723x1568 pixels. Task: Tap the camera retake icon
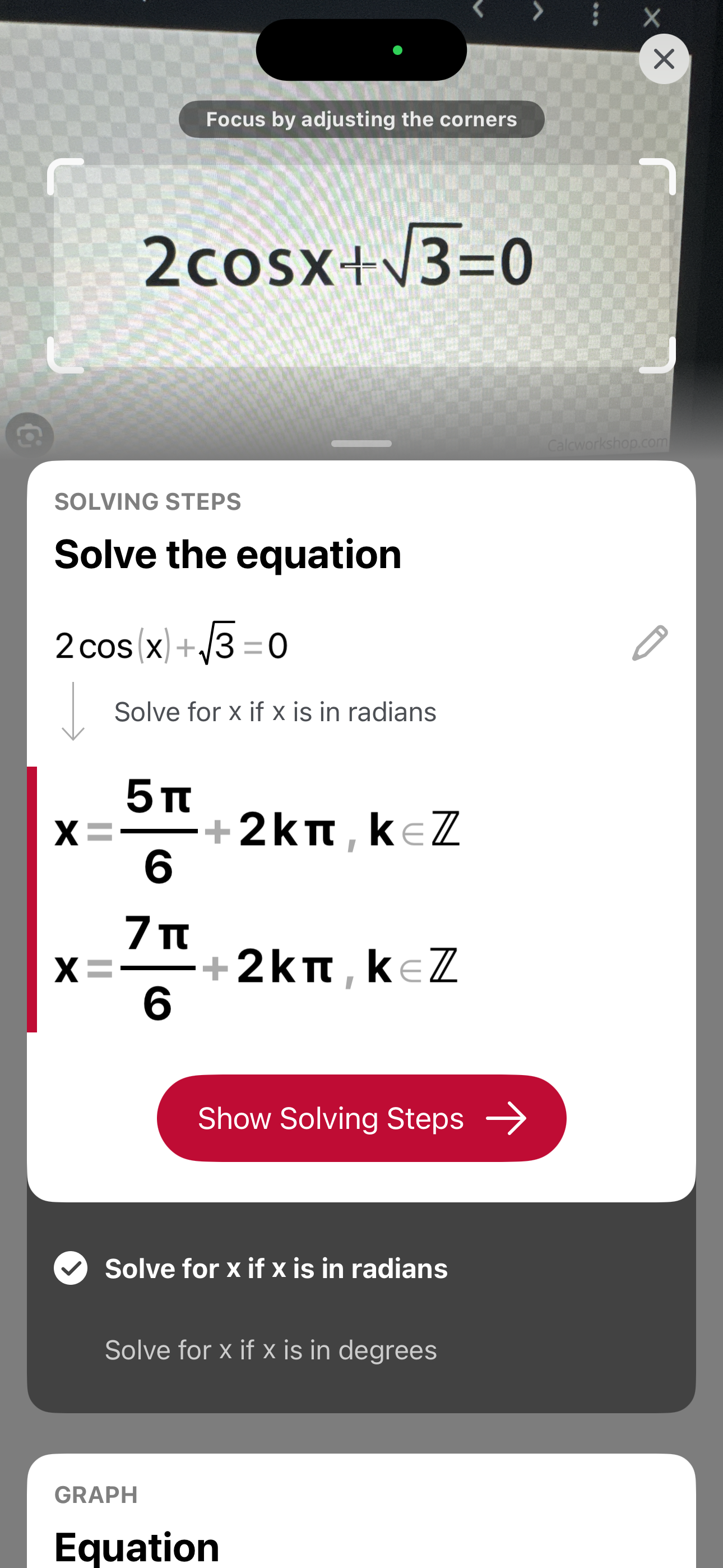click(x=29, y=436)
